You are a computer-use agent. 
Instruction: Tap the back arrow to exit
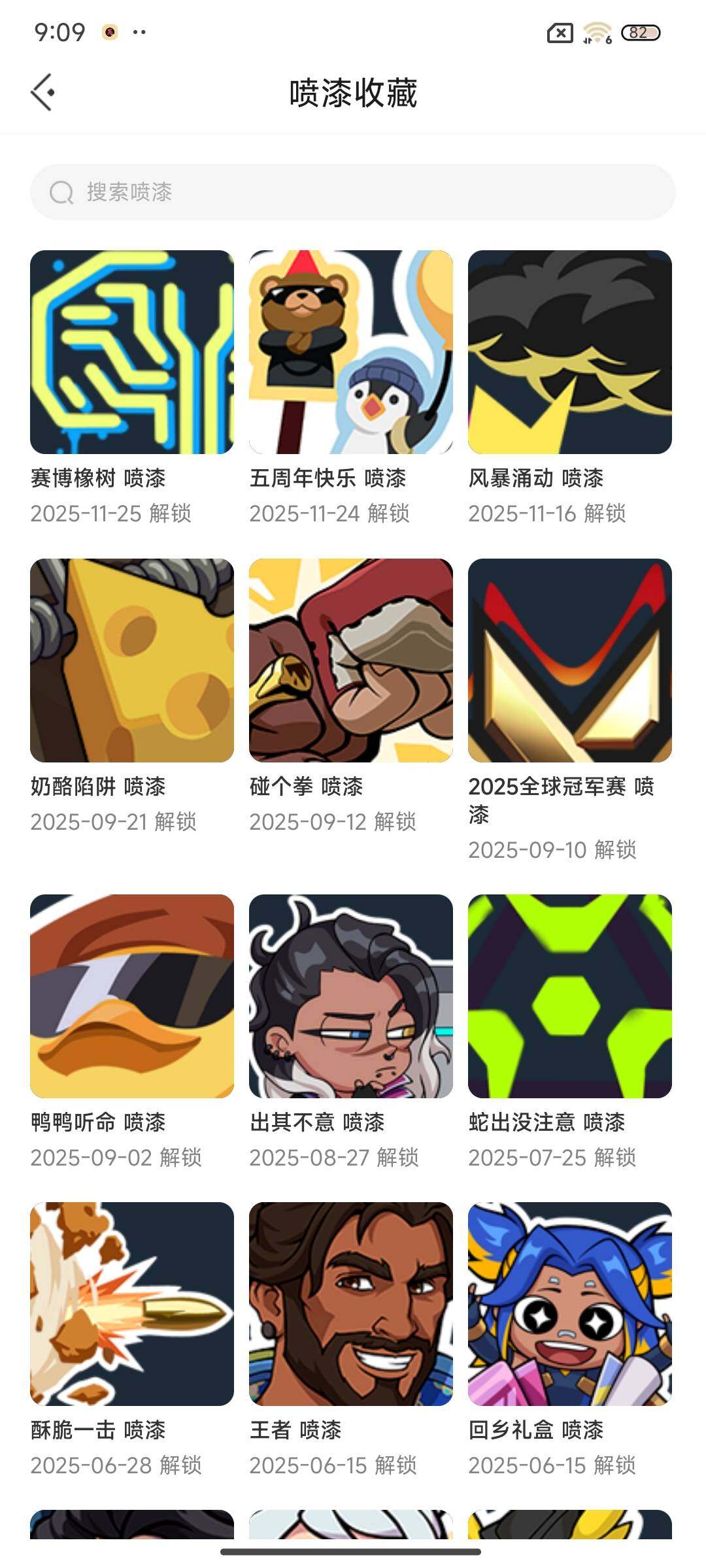click(43, 91)
